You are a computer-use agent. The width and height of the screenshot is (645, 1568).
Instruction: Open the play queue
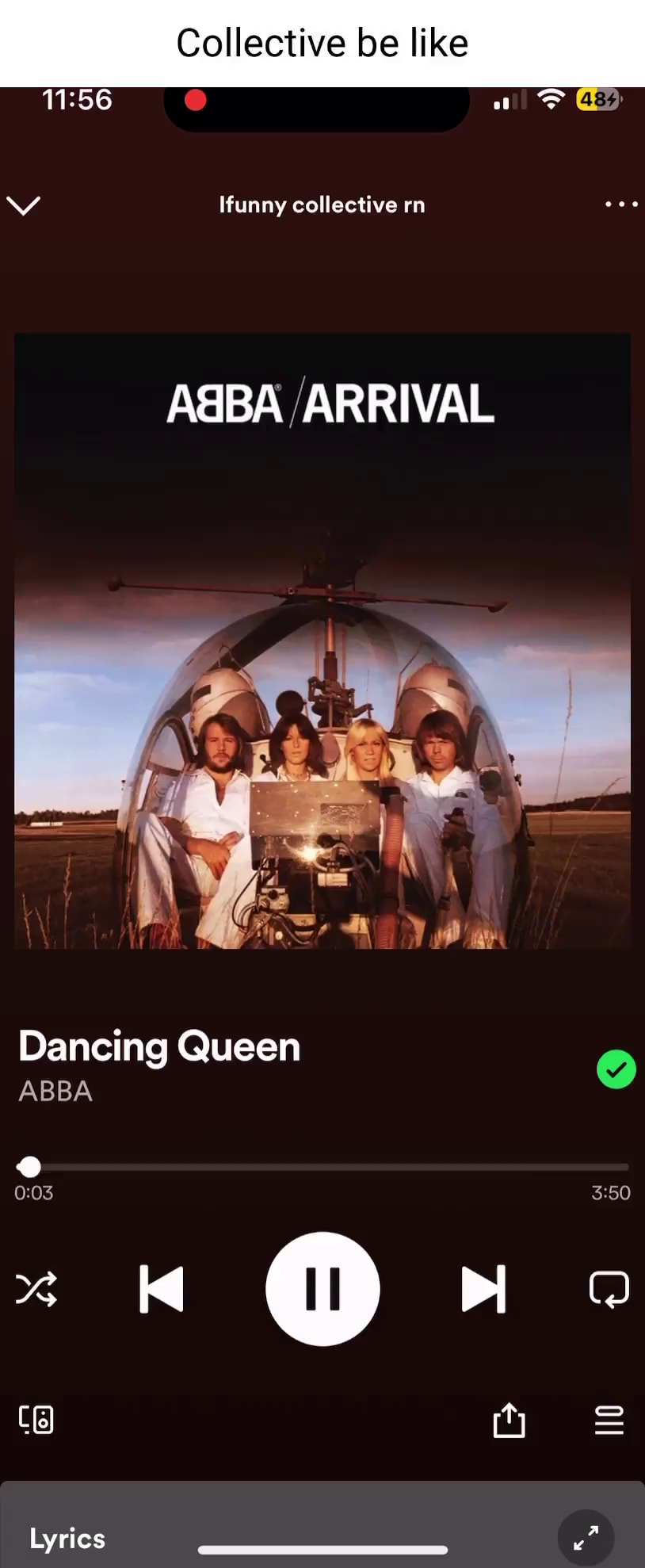coord(609,1420)
